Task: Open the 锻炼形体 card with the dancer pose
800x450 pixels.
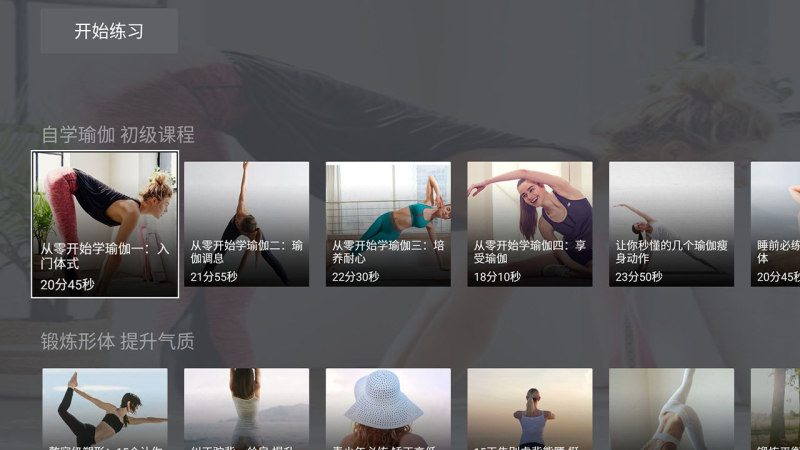Action: pyautogui.click(x=105, y=408)
